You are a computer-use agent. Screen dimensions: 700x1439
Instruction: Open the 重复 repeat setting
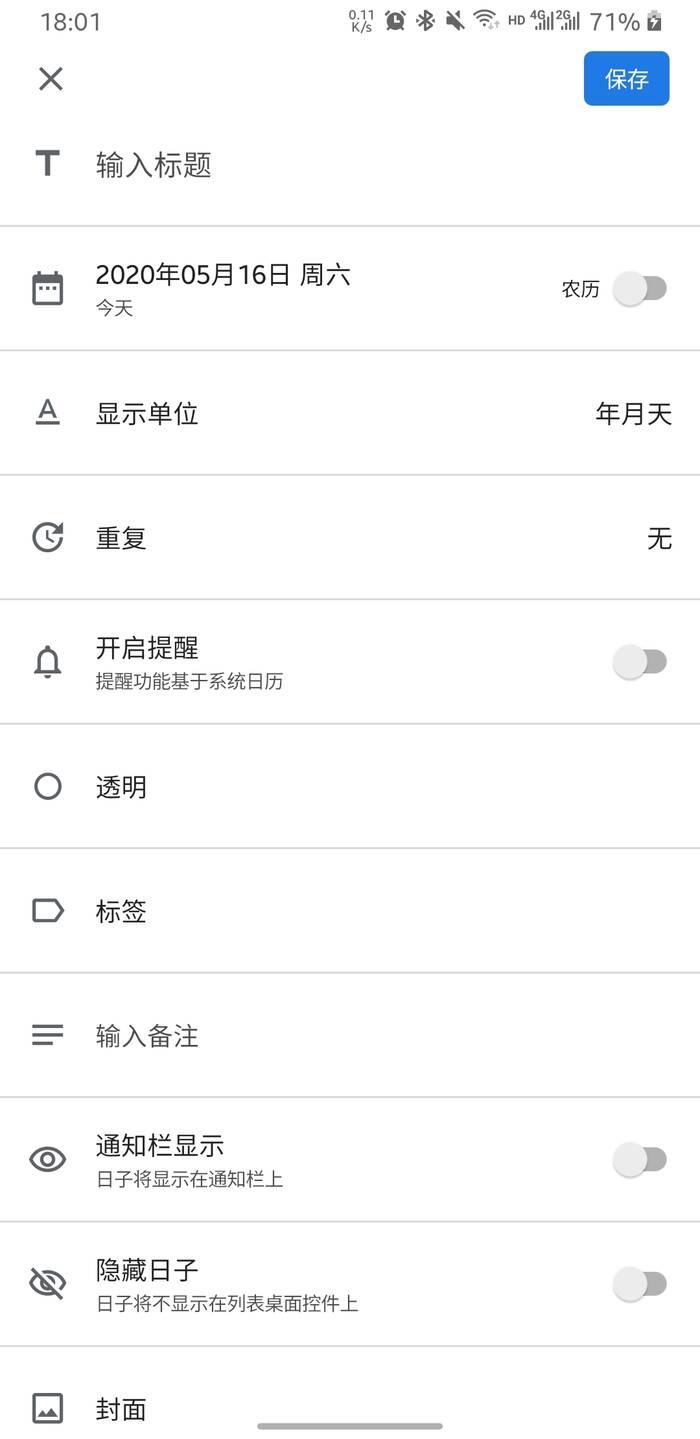tap(350, 538)
